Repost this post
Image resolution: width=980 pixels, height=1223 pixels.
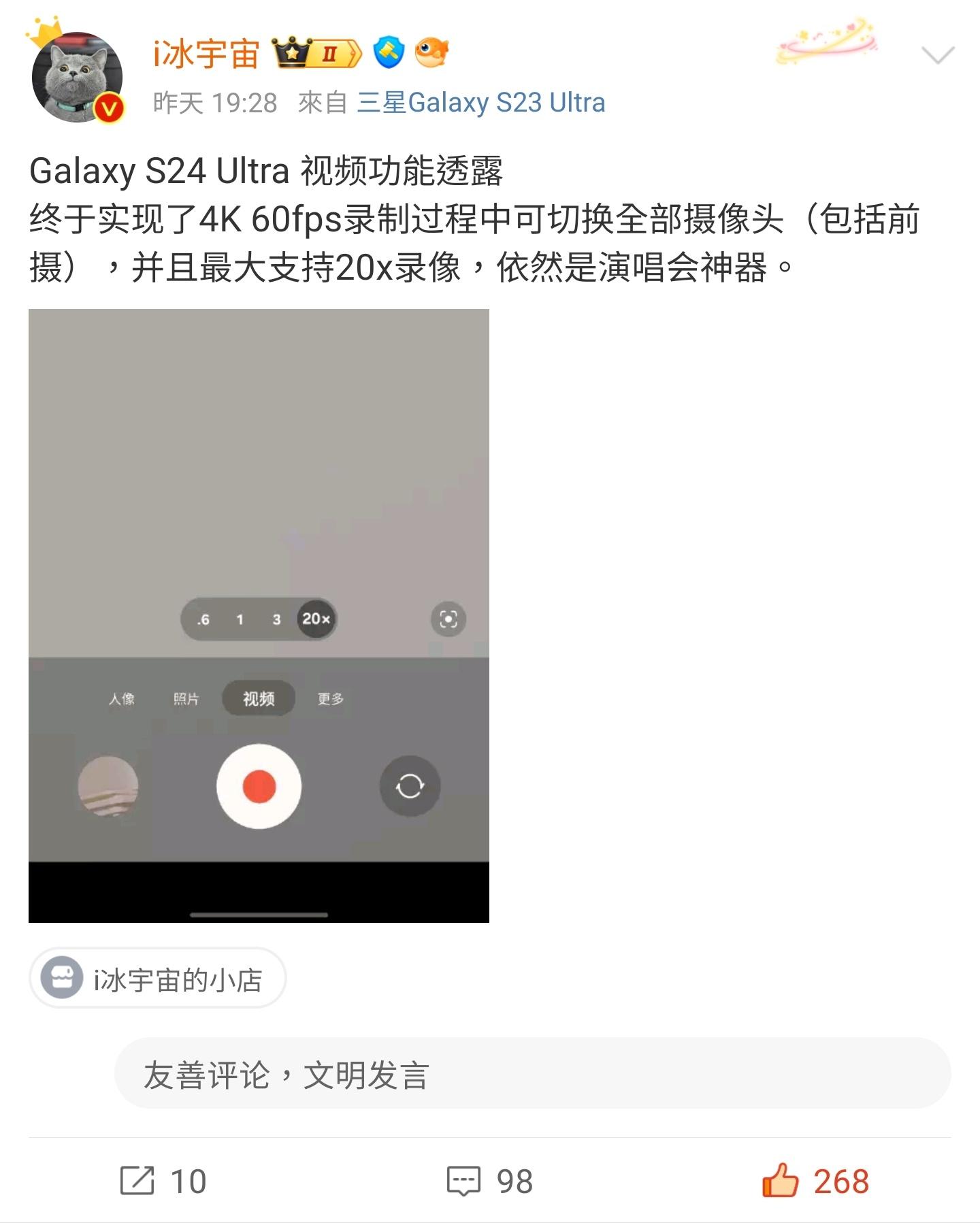coord(163,1180)
